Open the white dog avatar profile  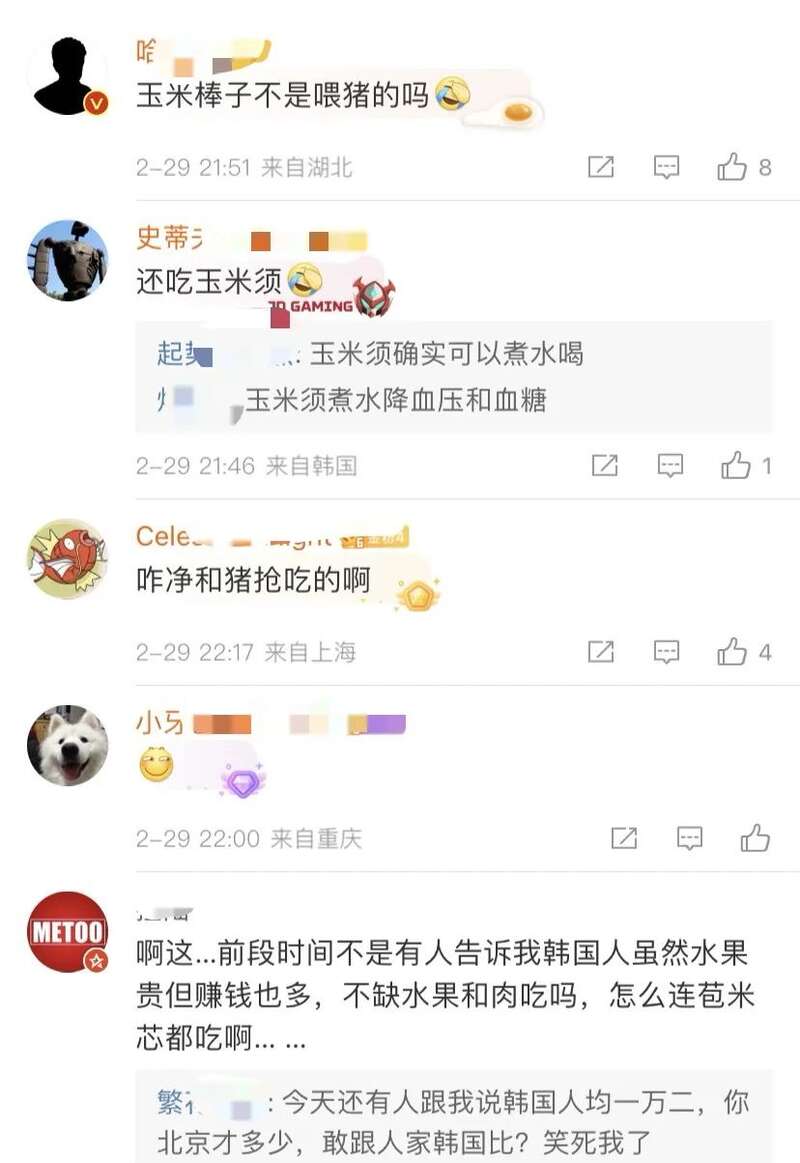[68, 745]
